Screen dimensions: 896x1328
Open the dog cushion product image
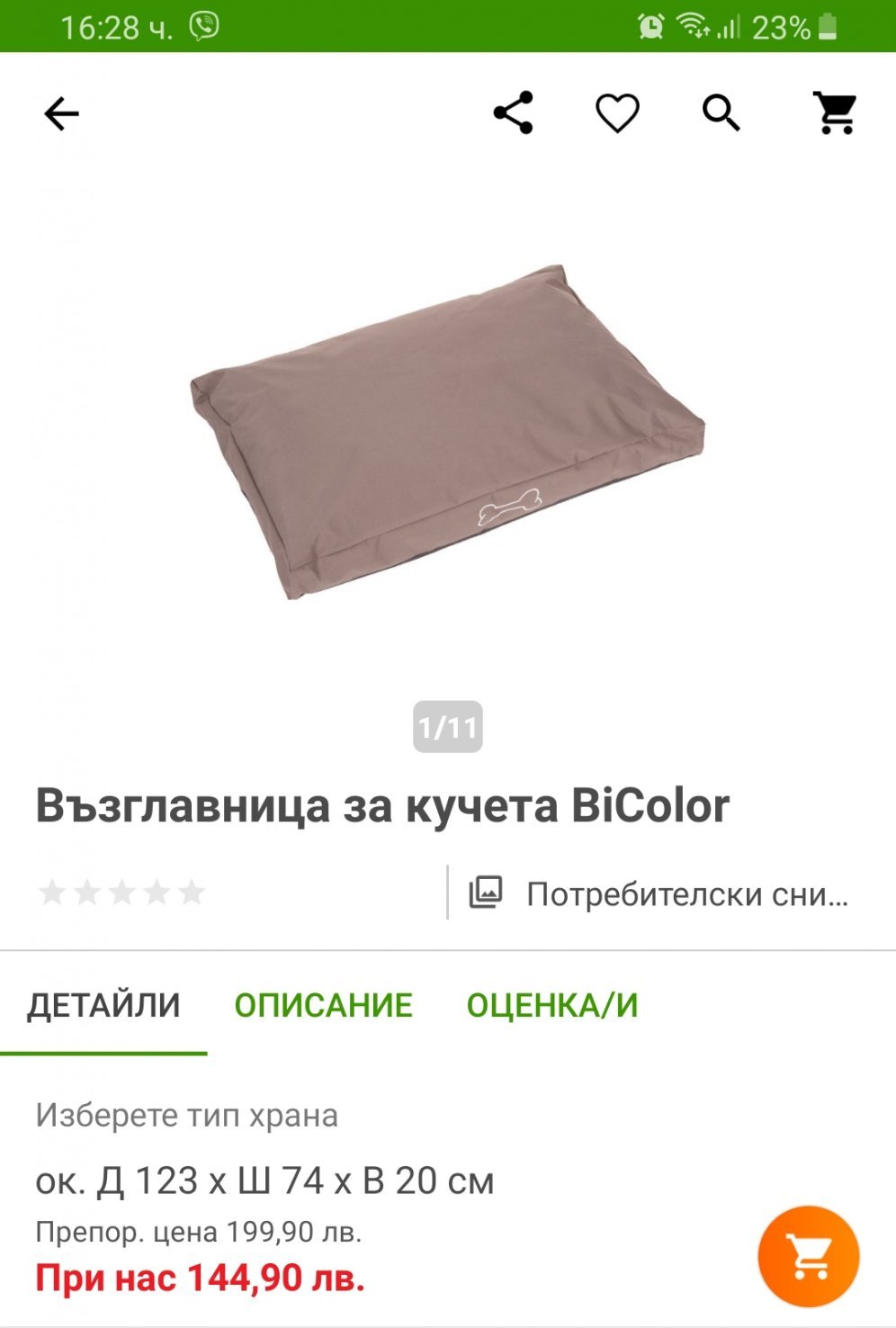[447, 432]
